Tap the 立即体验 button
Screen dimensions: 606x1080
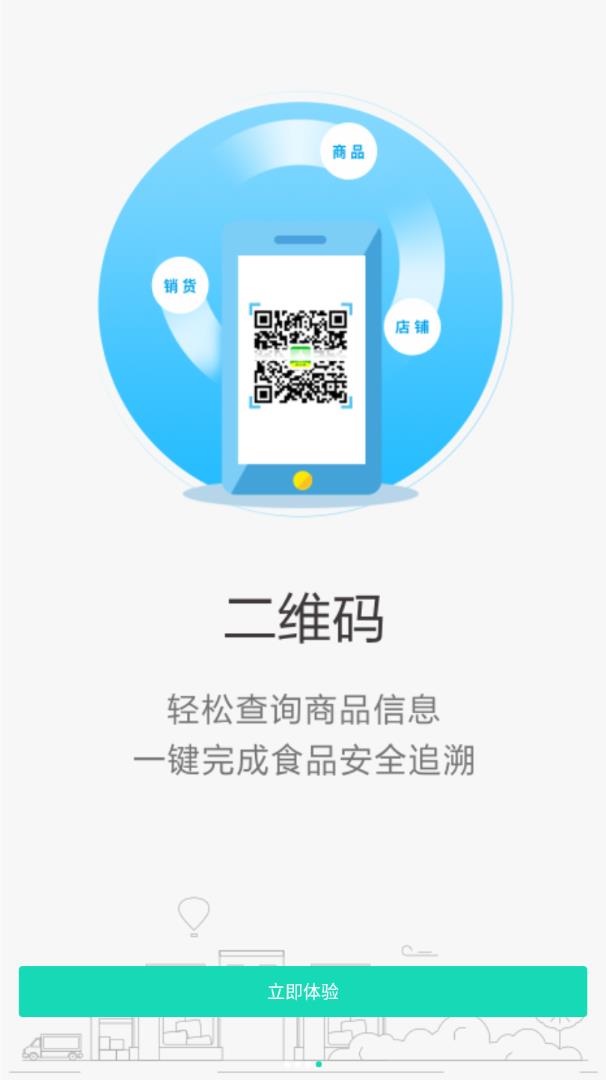[302, 991]
